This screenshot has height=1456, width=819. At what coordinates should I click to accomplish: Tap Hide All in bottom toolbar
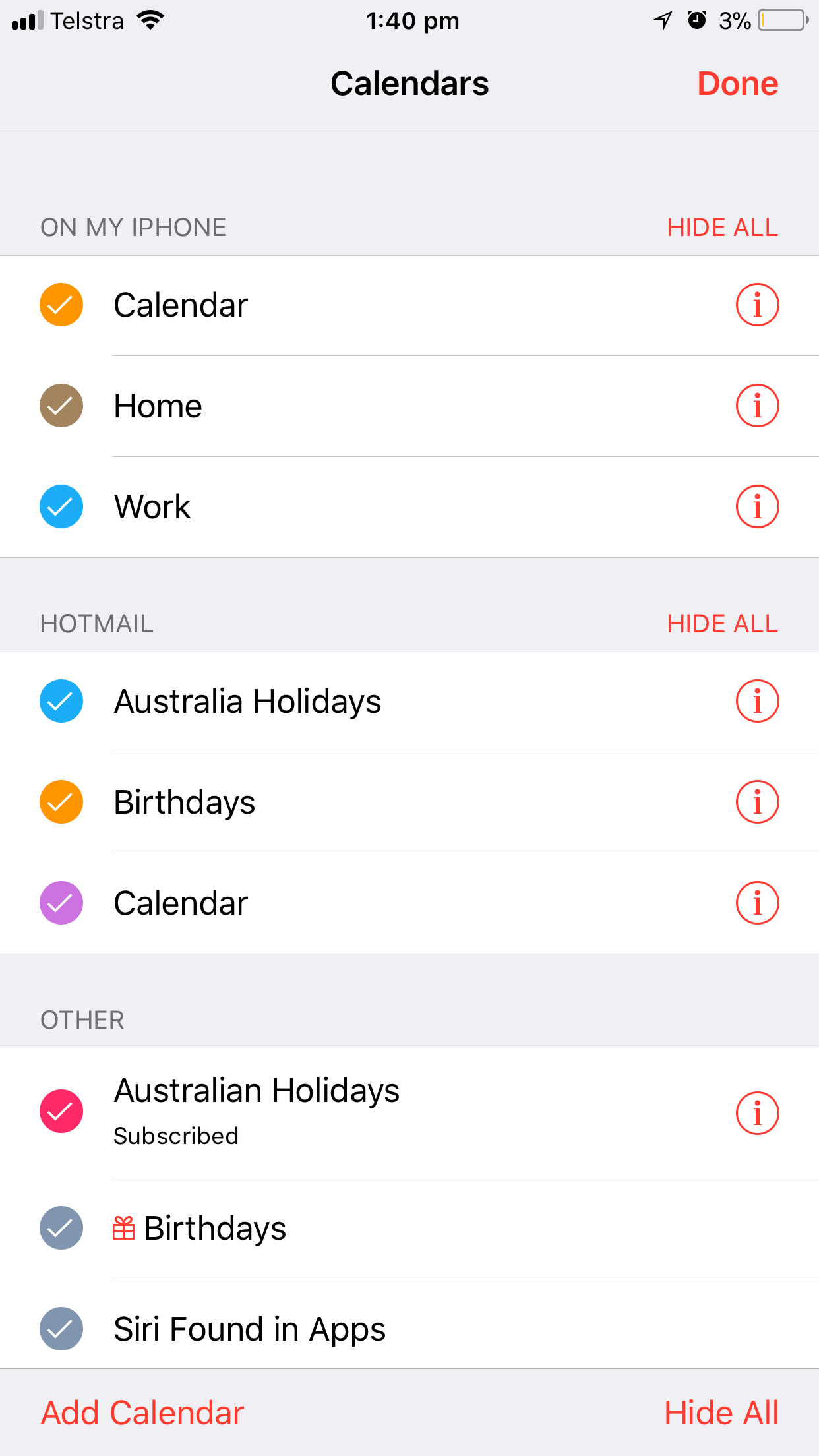pyautogui.click(x=721, y=1413)
